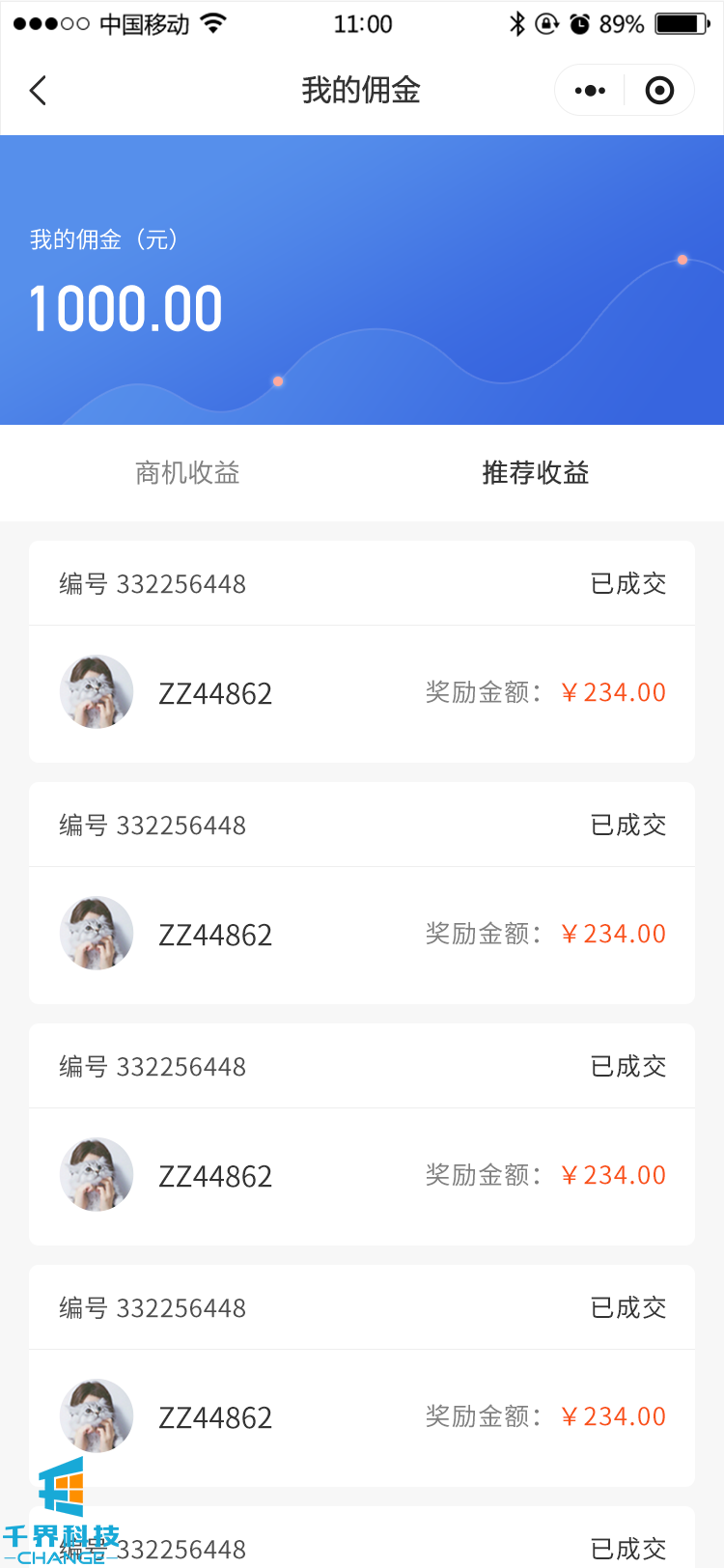Switch to the 商机收益 tab
724x1568 pixels.
point(187,473)
